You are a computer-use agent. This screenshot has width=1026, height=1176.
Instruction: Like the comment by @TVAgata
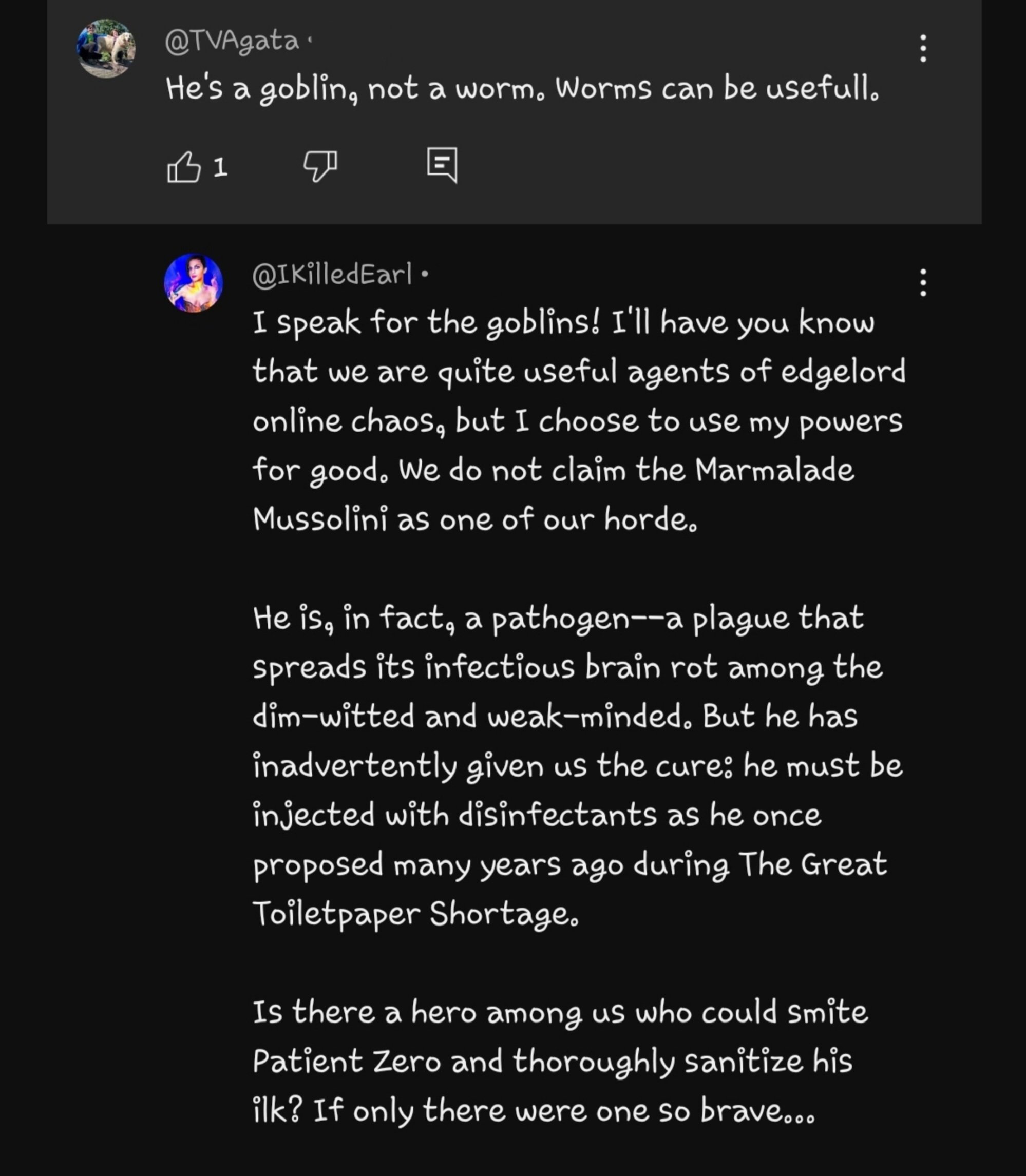[184, 166]
